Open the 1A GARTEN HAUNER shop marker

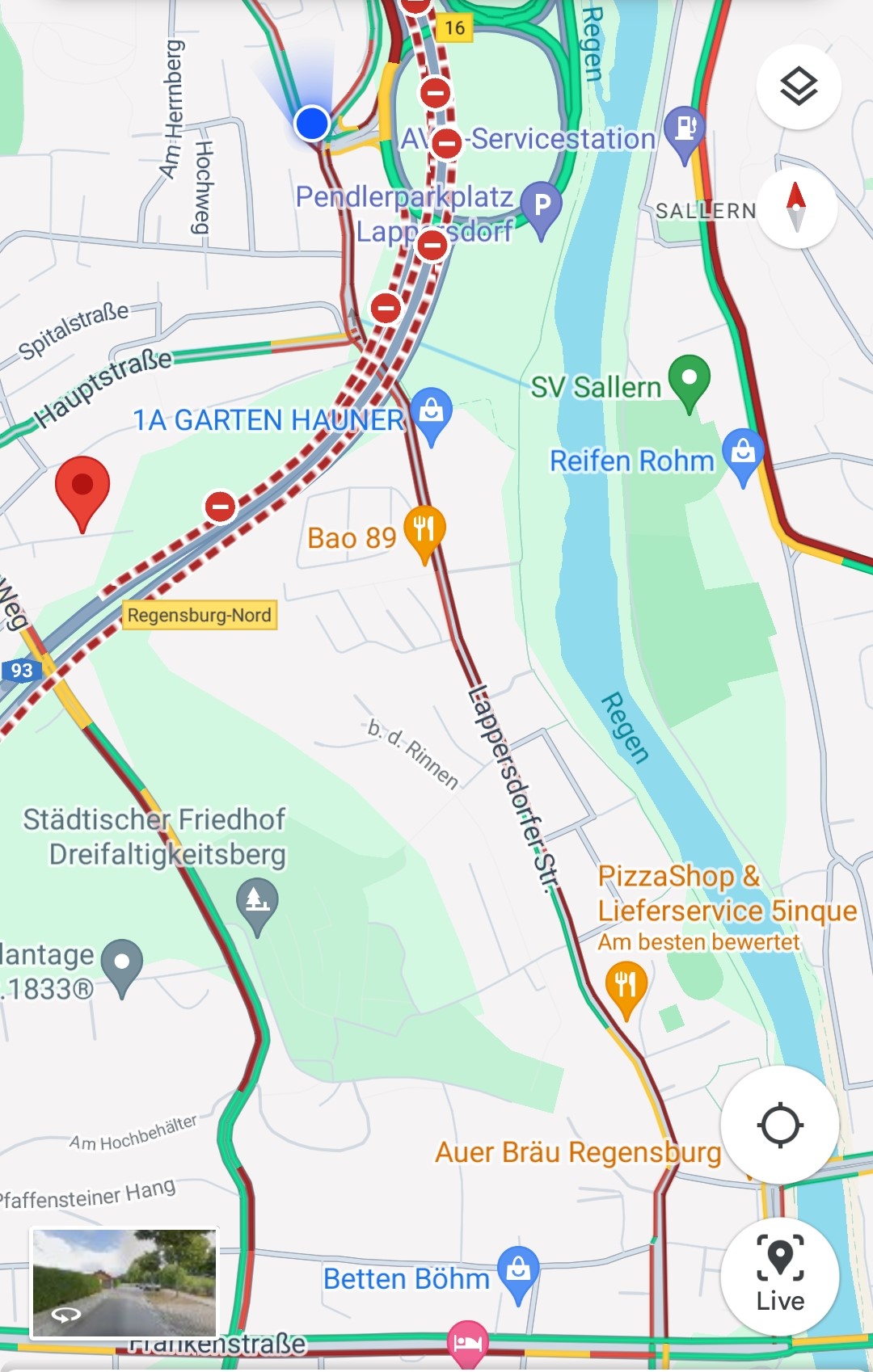pos(432,412)
